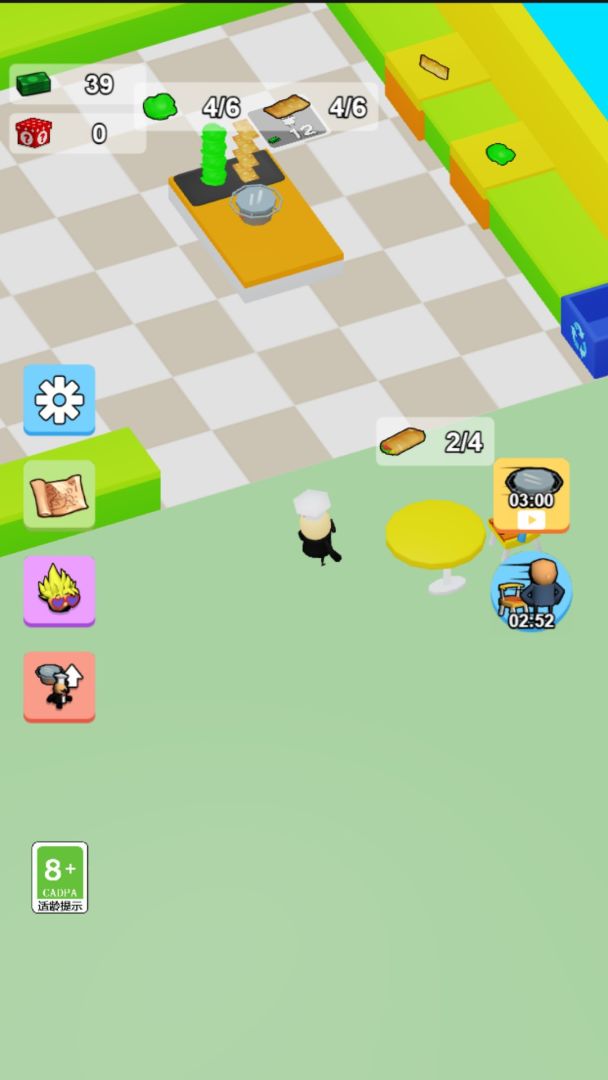Open the chef upgrade button
This screenshot has height=1080, width=608.
pos(59,686)
